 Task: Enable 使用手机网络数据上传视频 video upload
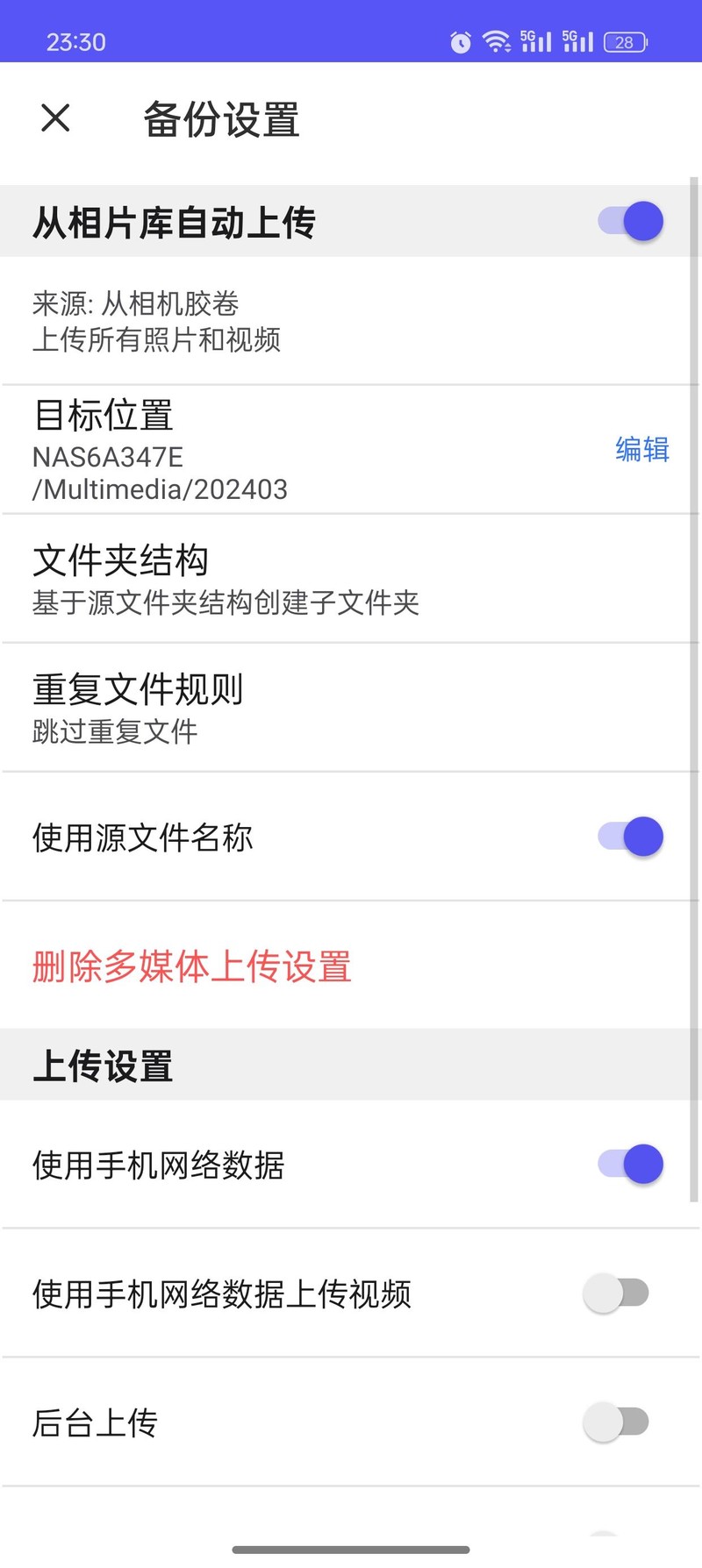pyautogui.click(x=615, y=1293)
